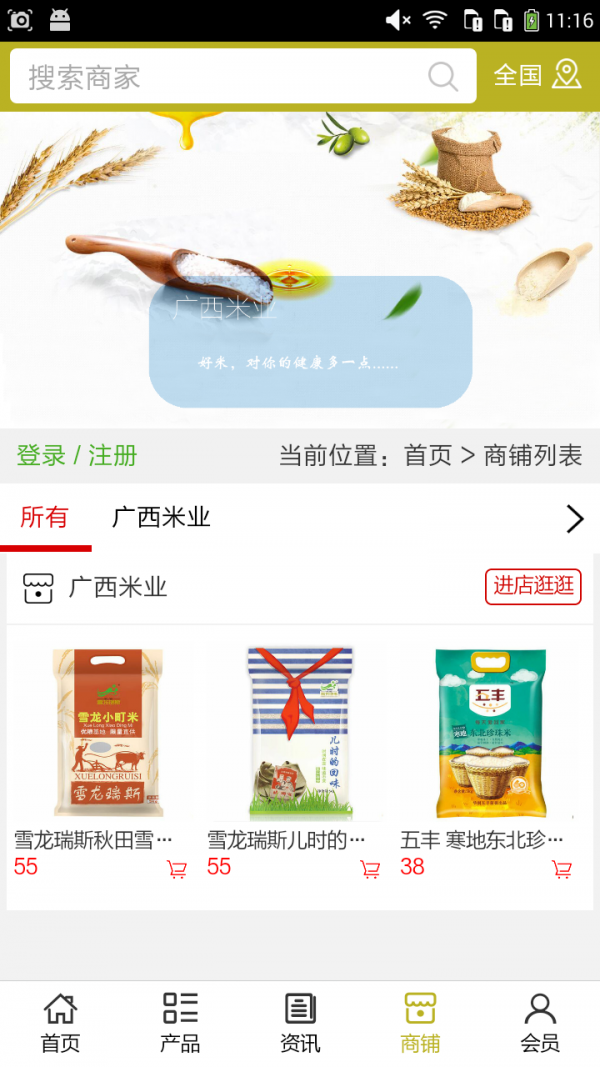
Task: Open the 雪龙瑞斯儿时的 rice product
Action: 300,733
